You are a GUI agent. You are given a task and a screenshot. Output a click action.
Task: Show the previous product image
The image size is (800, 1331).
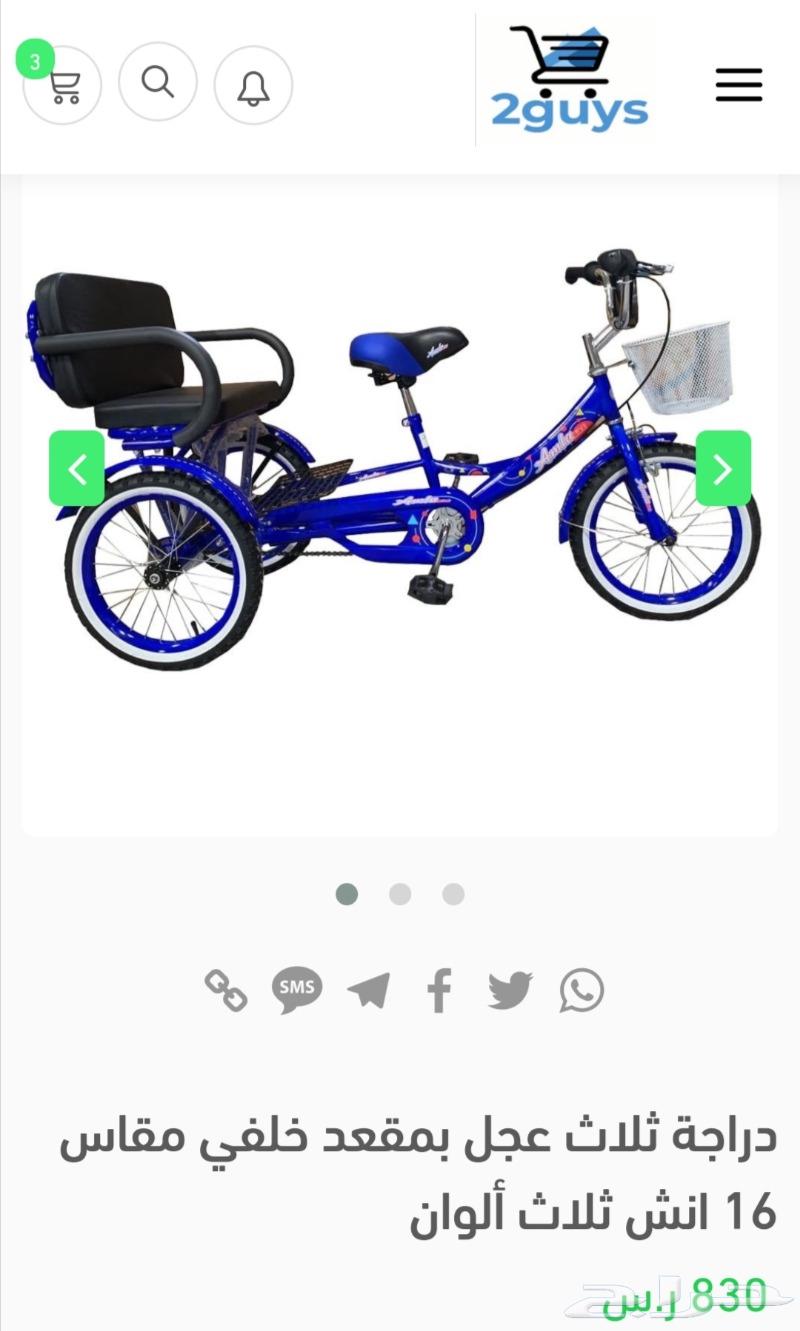(x=77, y=468)
